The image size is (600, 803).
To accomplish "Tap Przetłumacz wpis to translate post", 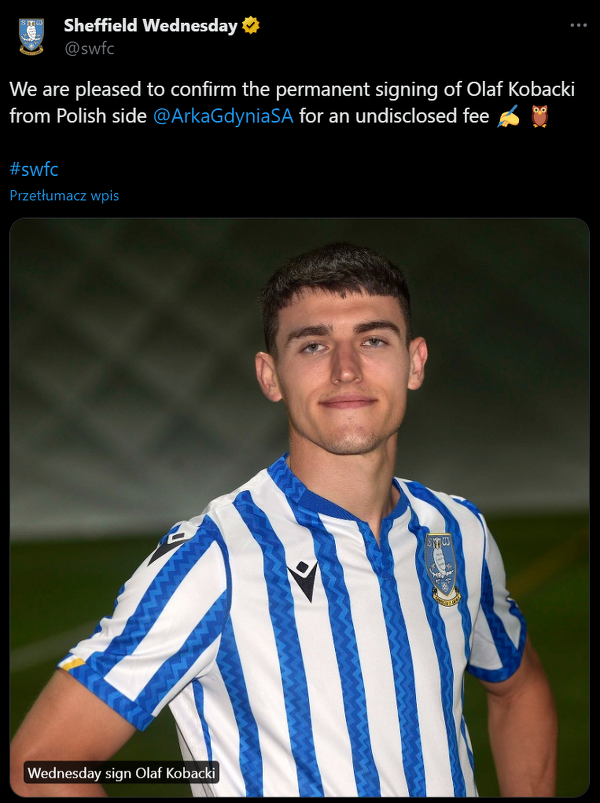I will [64, 196].
